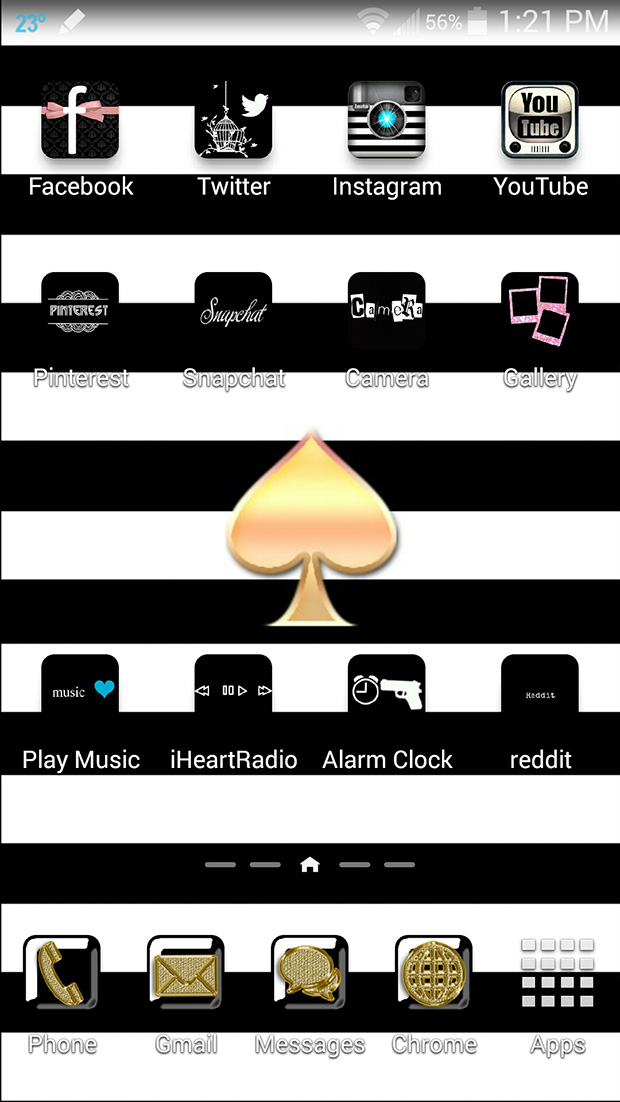Viewport: 620px width, 1102px height.
Task: Open the Camera app
Action: (x=387, y=311)
